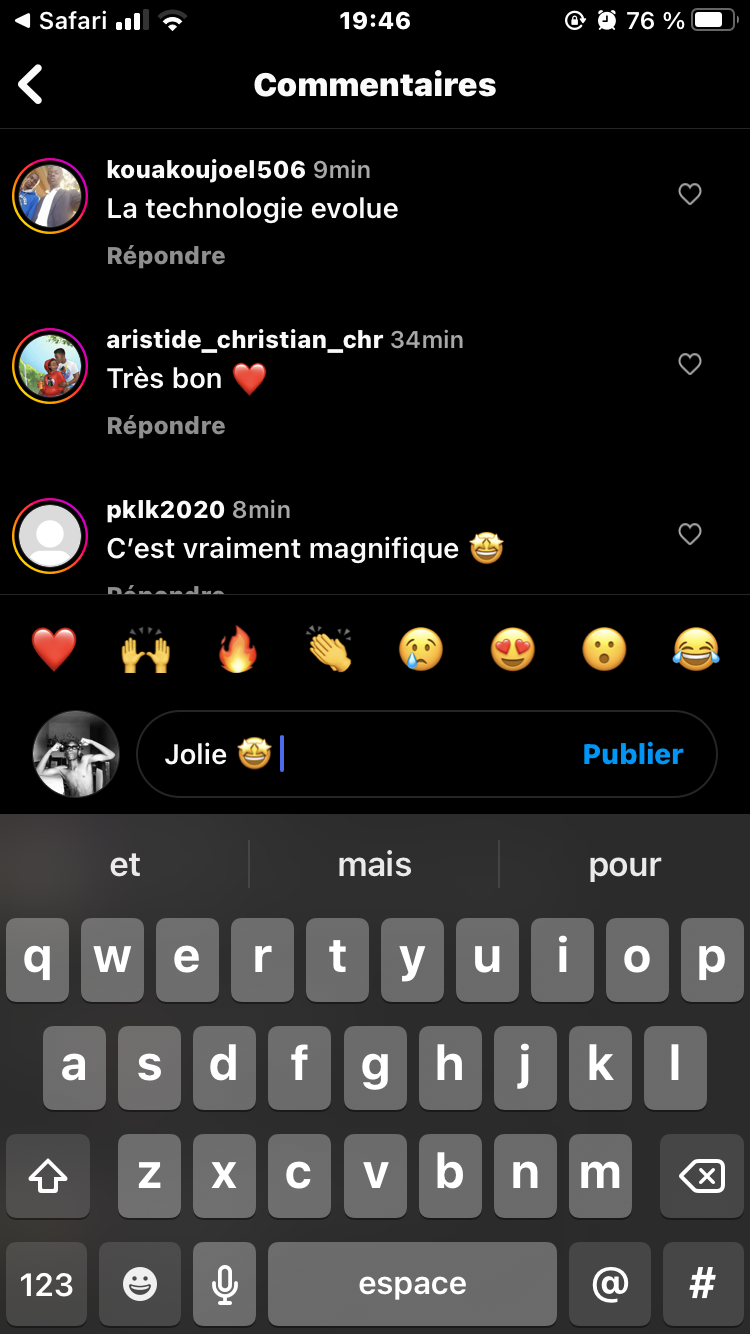This screenshot has height=1334, width=750.
Task: Insert the fire emoji
Action: (x=238, y=651)
